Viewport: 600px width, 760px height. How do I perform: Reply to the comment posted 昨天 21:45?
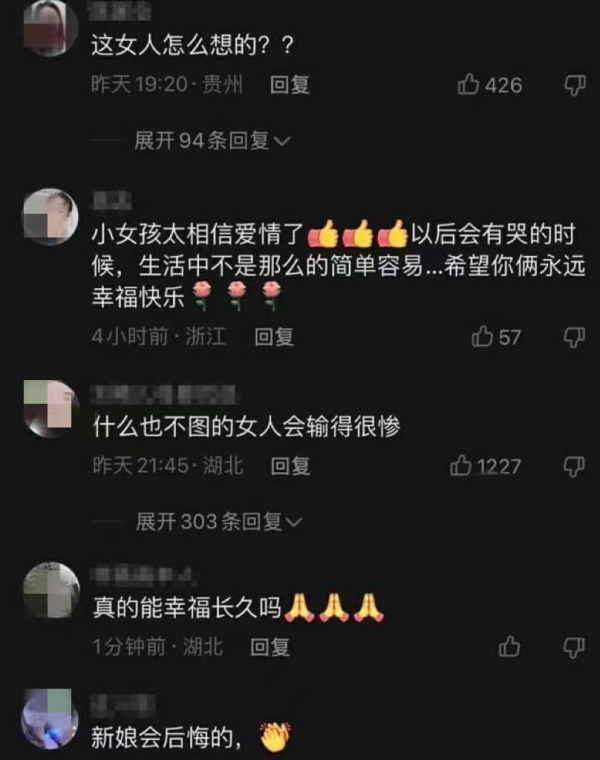click(290, 465)
